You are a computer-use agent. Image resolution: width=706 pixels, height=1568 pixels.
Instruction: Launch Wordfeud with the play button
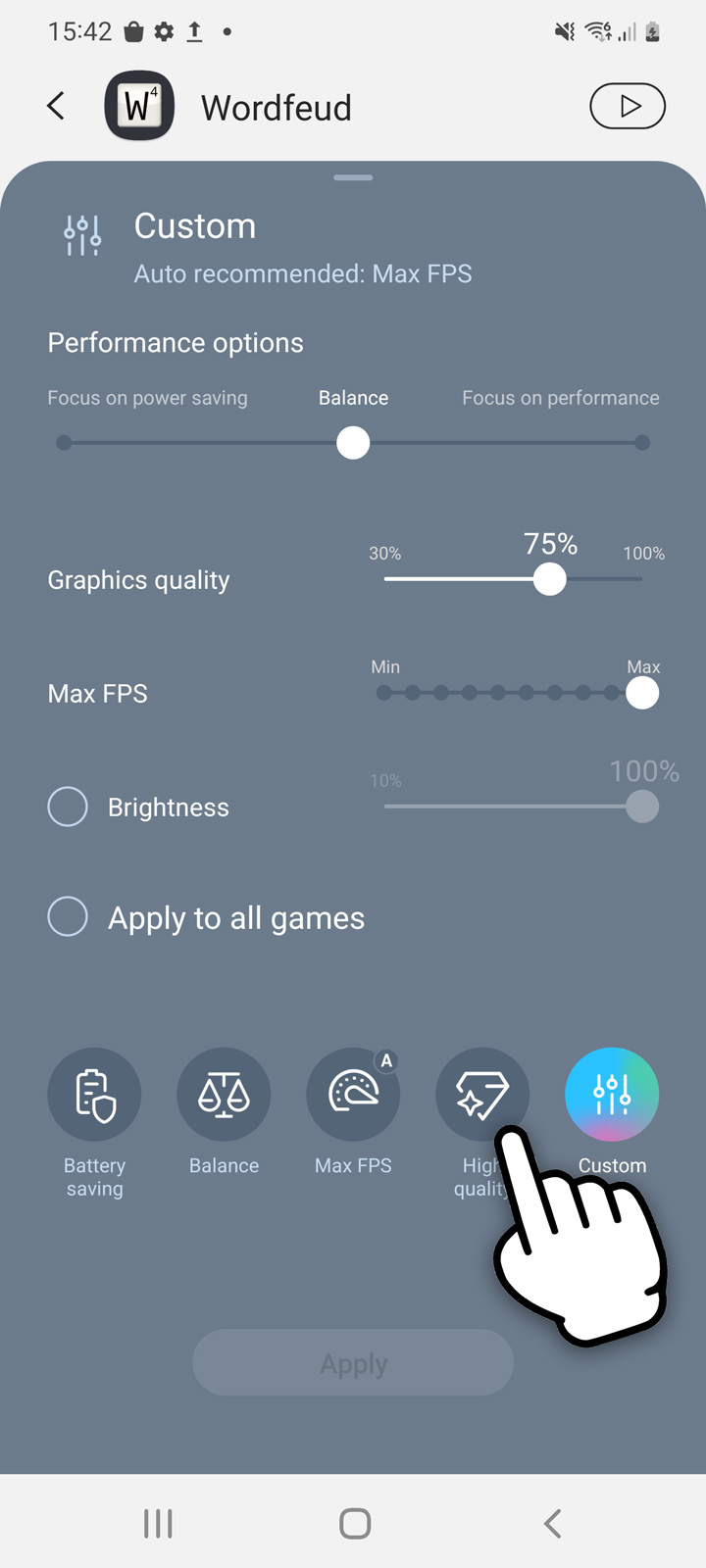[x=628, y=106]
